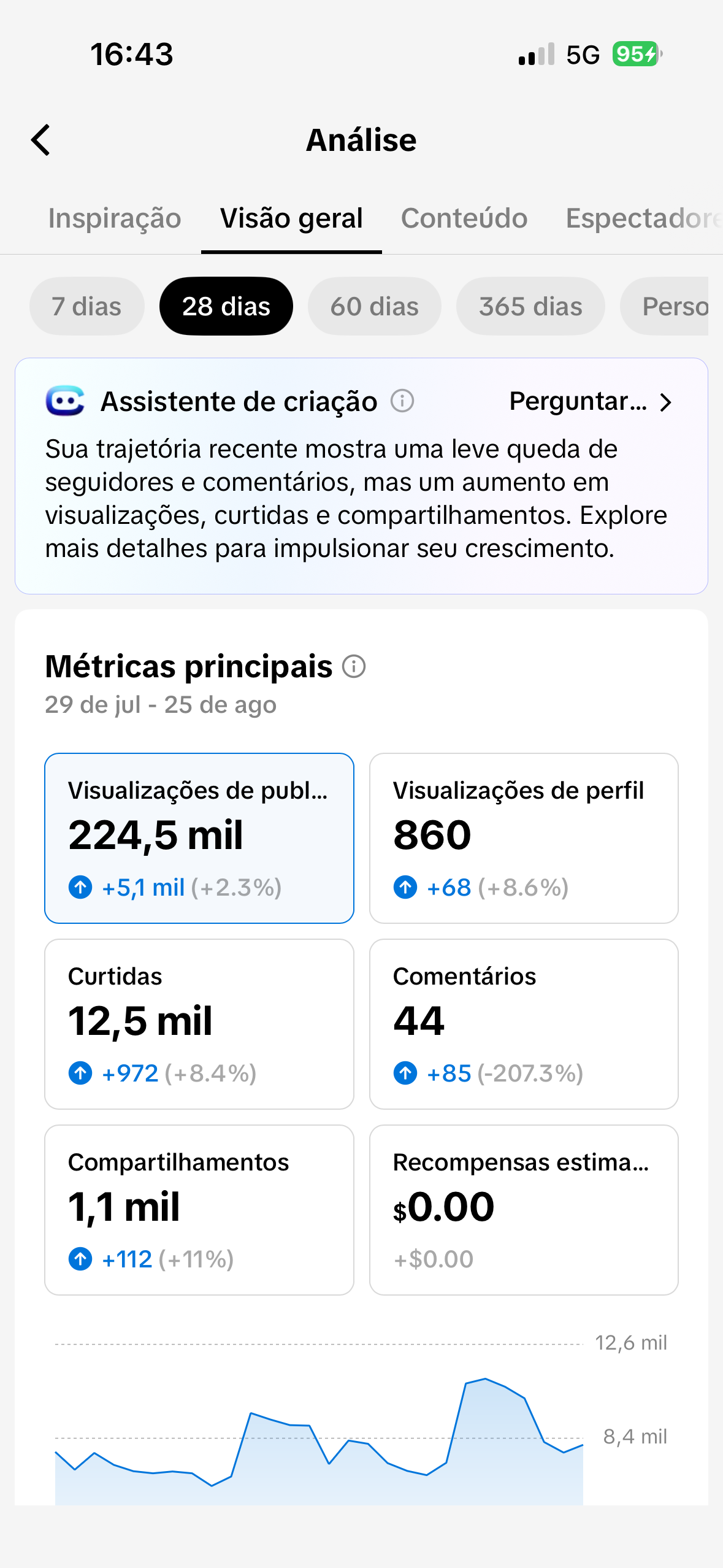Tap Perguntar in Assistente de criação
The height and width of the screenshot is (1568, 723).
(x=591, y=402)
